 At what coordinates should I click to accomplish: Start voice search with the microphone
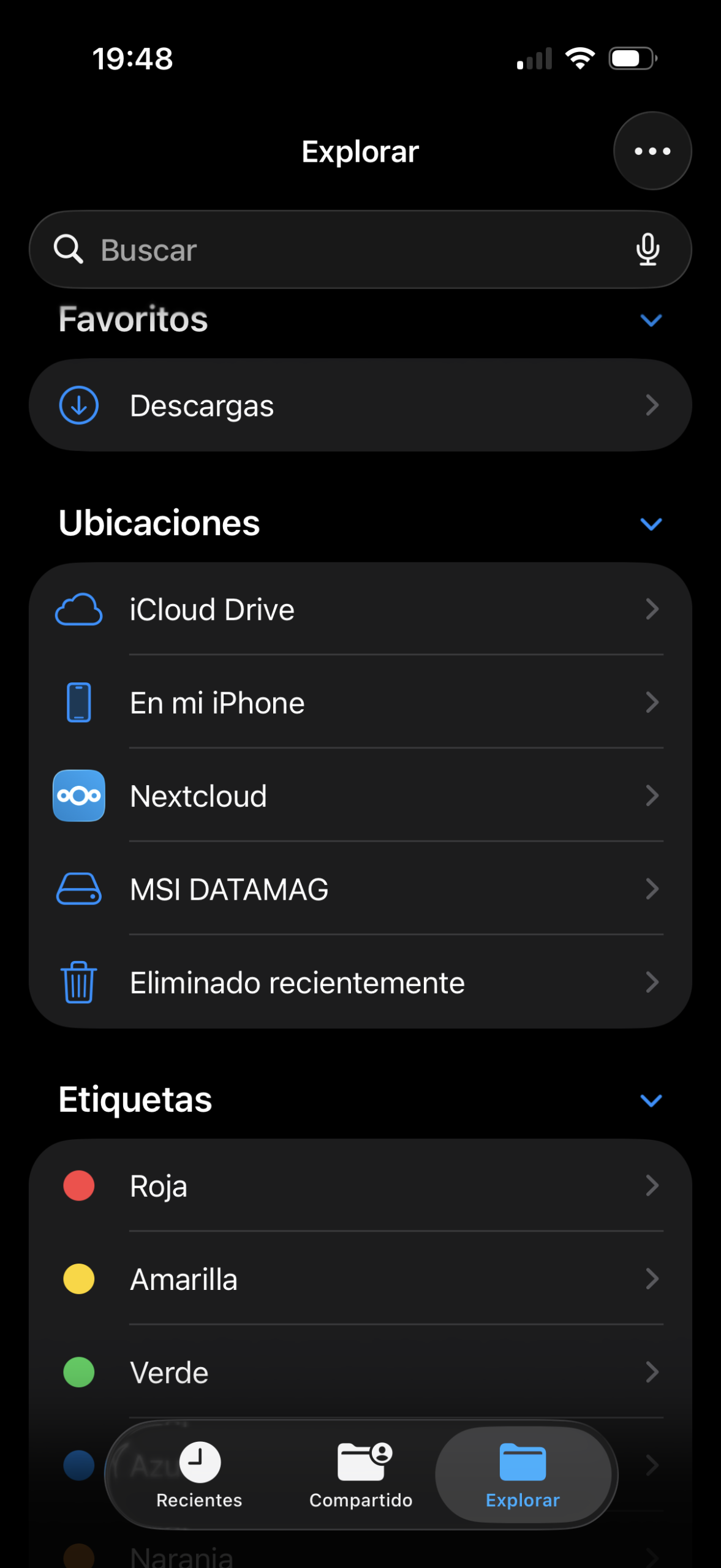click(x=647, y=249)
